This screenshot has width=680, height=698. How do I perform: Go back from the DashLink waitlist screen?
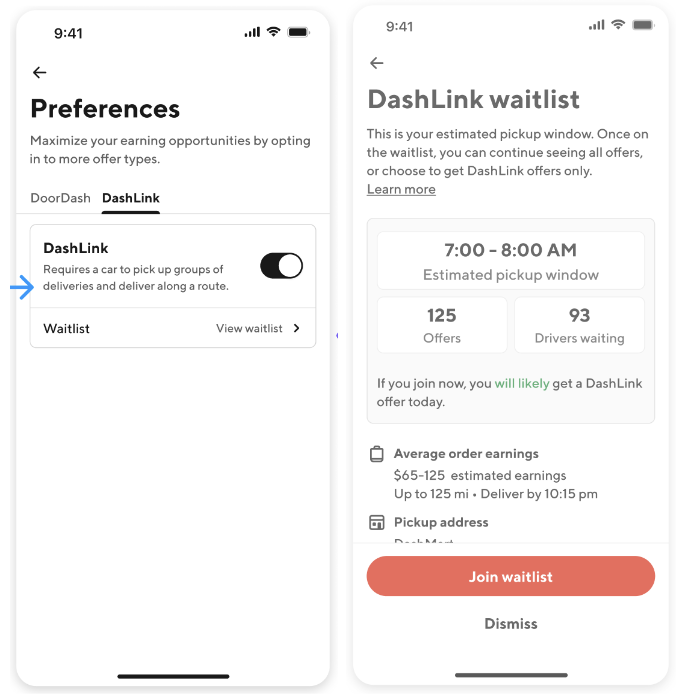(x=376, y=63)
